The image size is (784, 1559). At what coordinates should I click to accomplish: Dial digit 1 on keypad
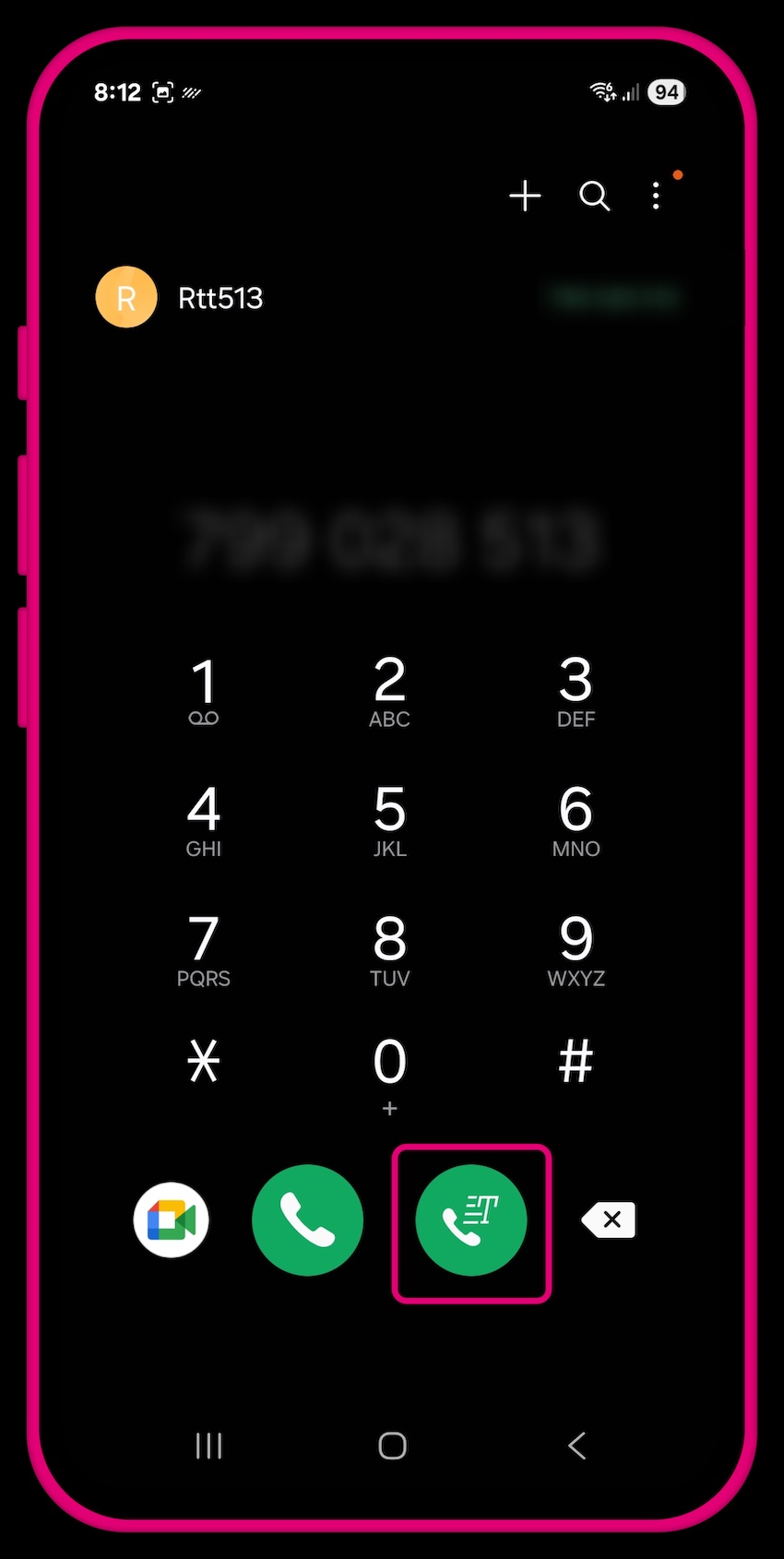[x=204, y=690]
